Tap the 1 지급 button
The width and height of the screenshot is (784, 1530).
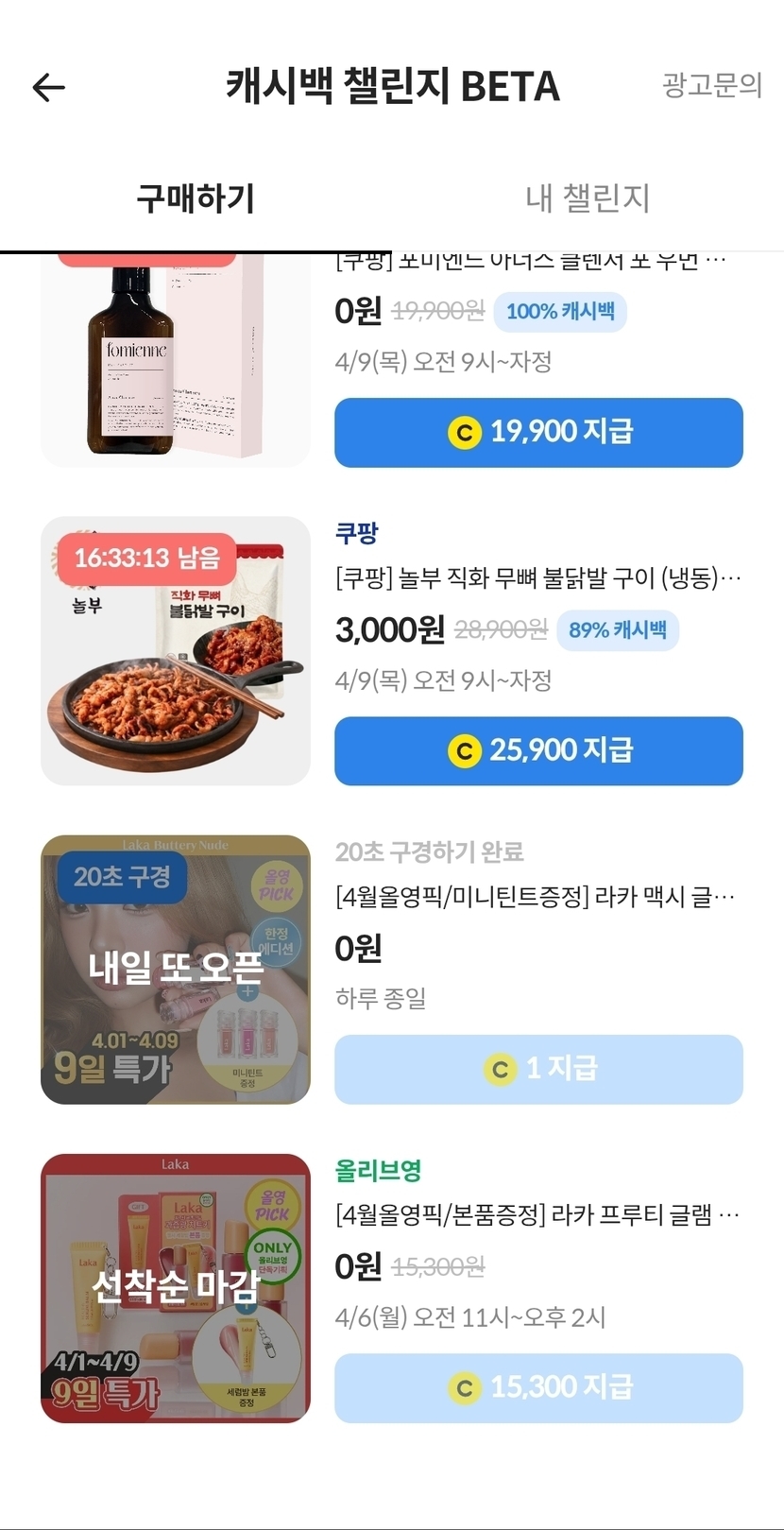[x=538, y=1070]
